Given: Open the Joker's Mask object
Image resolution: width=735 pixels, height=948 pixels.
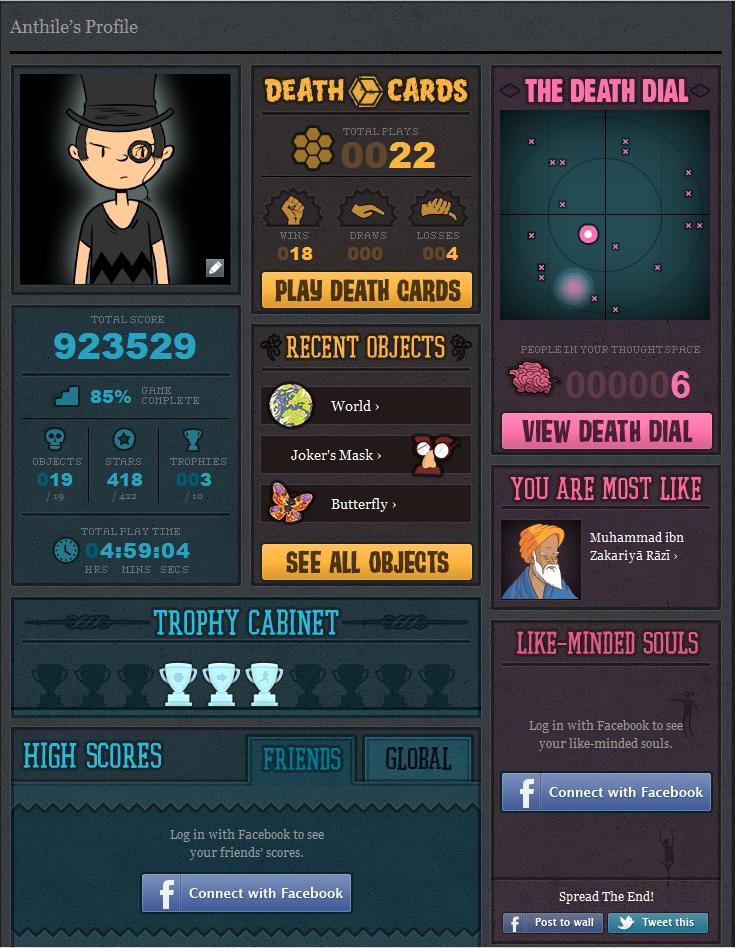Looking at the screenshot, I should [x=336, y=455].
